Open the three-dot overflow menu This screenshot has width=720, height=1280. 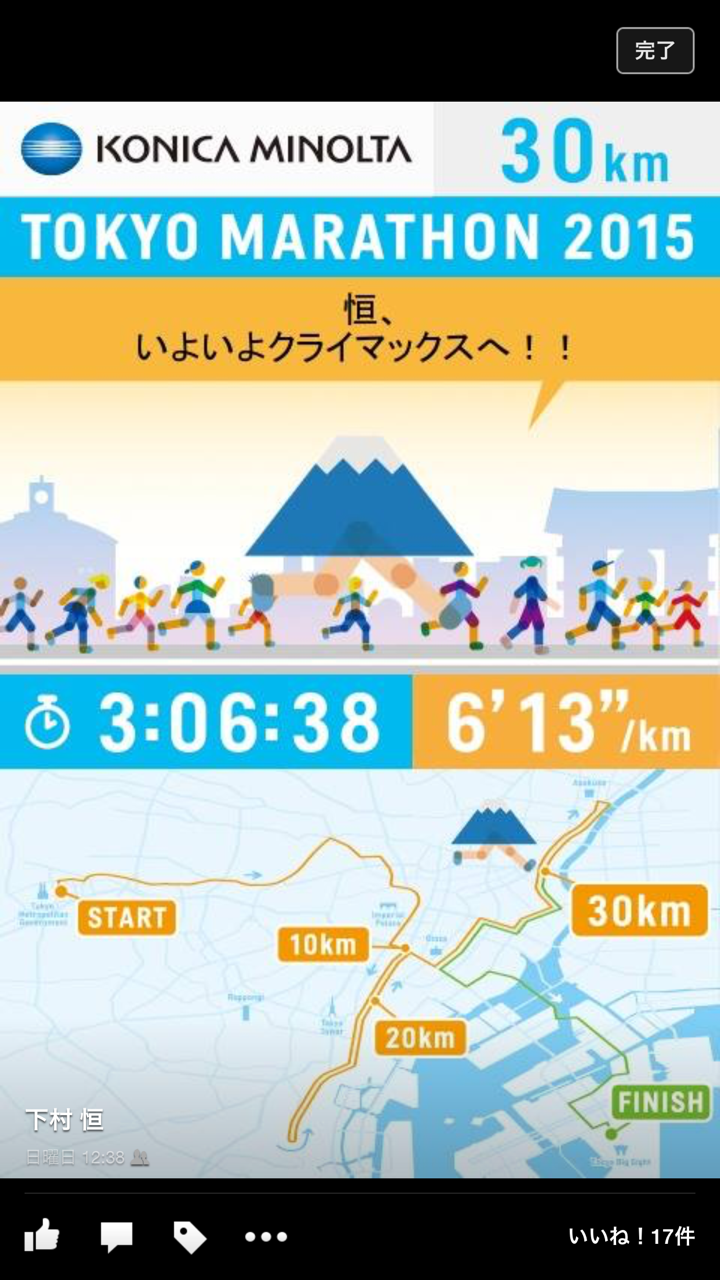(266, 1237)
